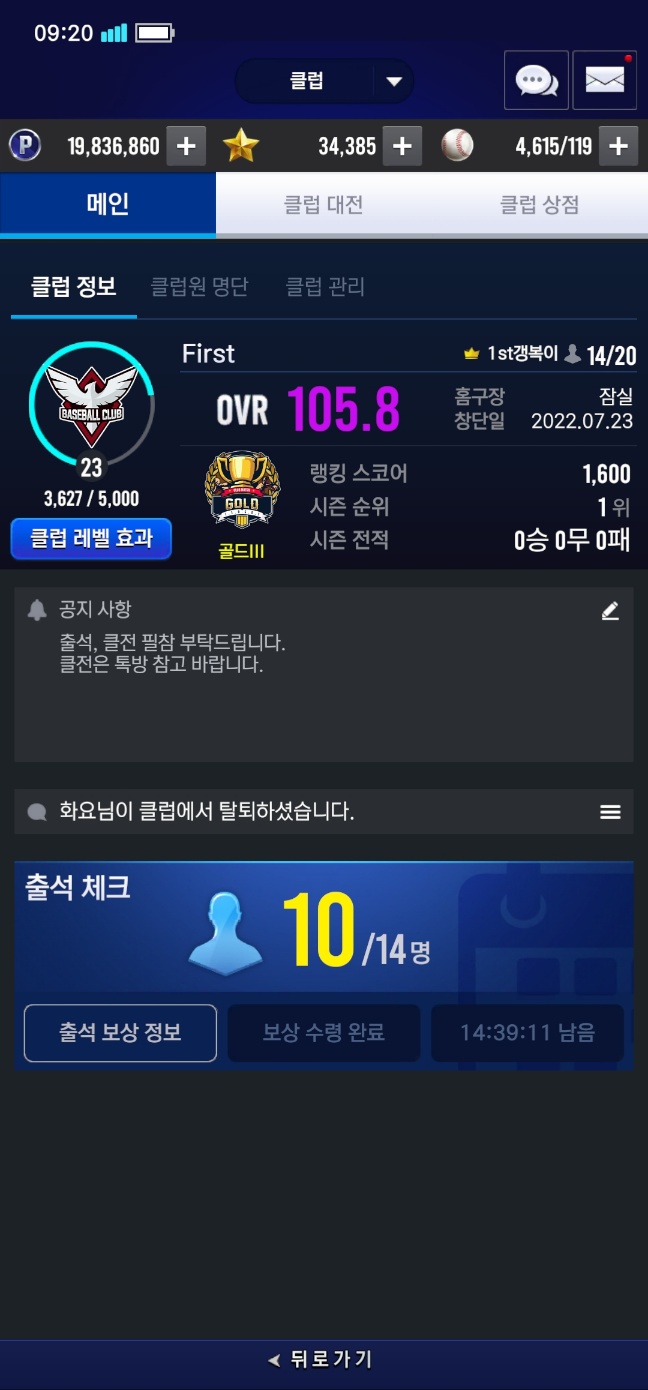Open the chat speech bubble icon
648x1390 pixels.
click(x=536, y=80)
